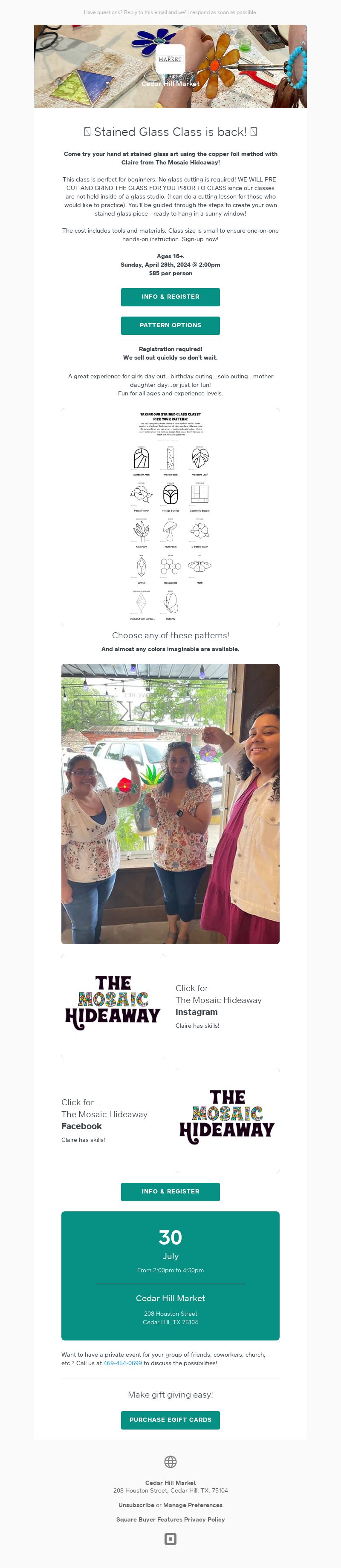The width and height of the screenshot is (341, 1568).
Task: Open Square Buyer Features Privacy Policy
Action: 170,1519
